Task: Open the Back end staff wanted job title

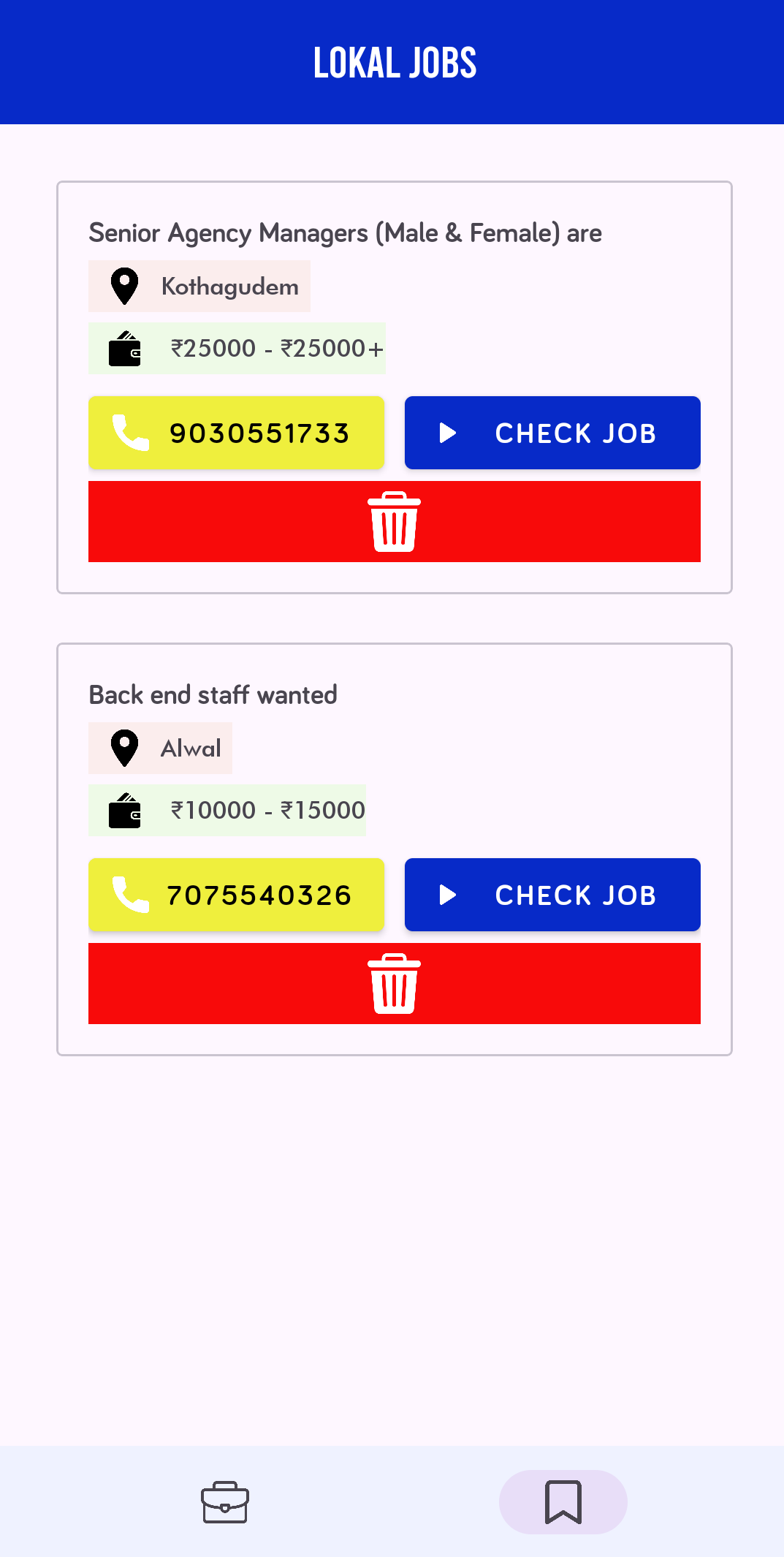Action: [x=212, y=694]
